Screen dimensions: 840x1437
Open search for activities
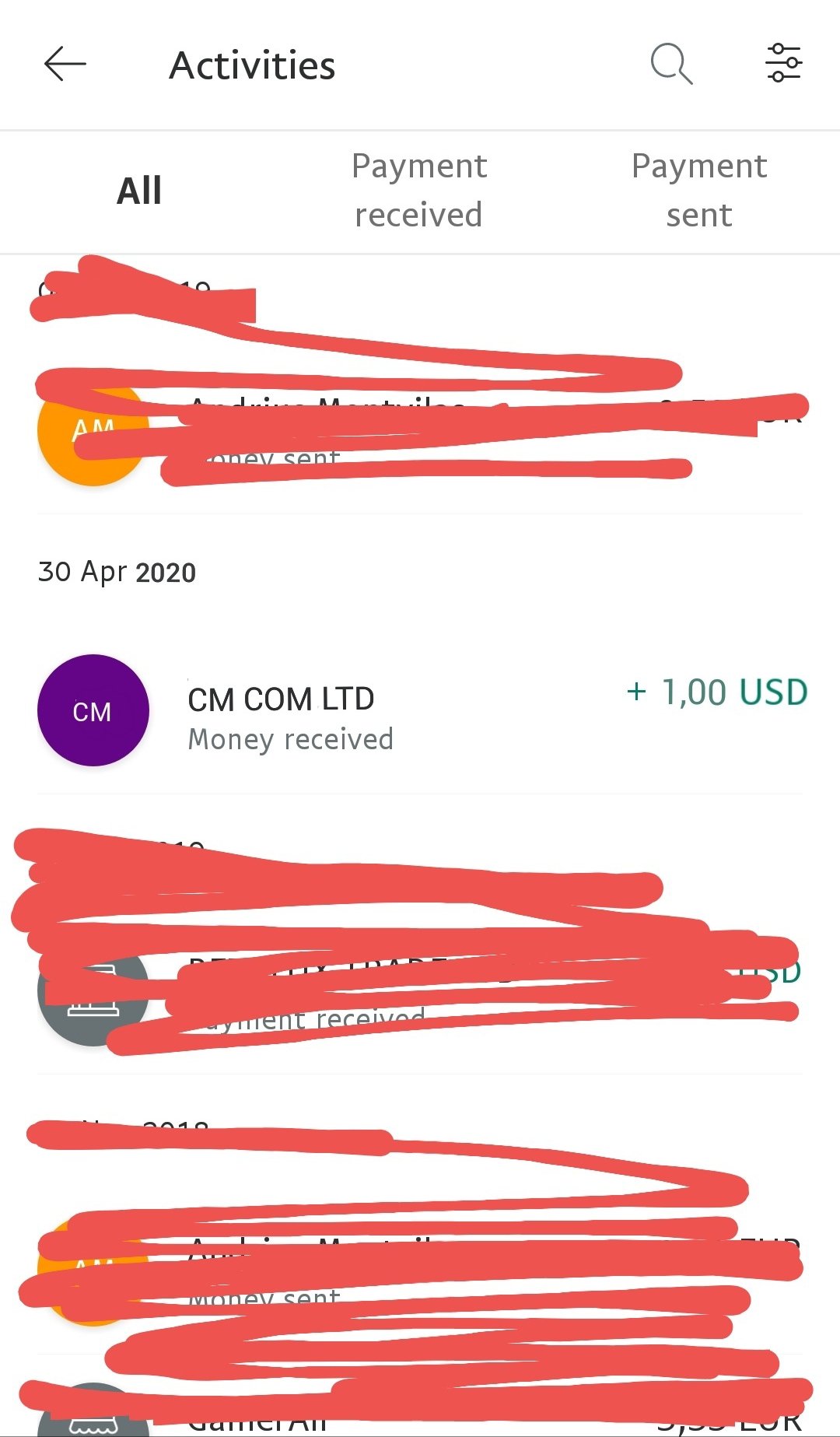click(x=670, y=64)
